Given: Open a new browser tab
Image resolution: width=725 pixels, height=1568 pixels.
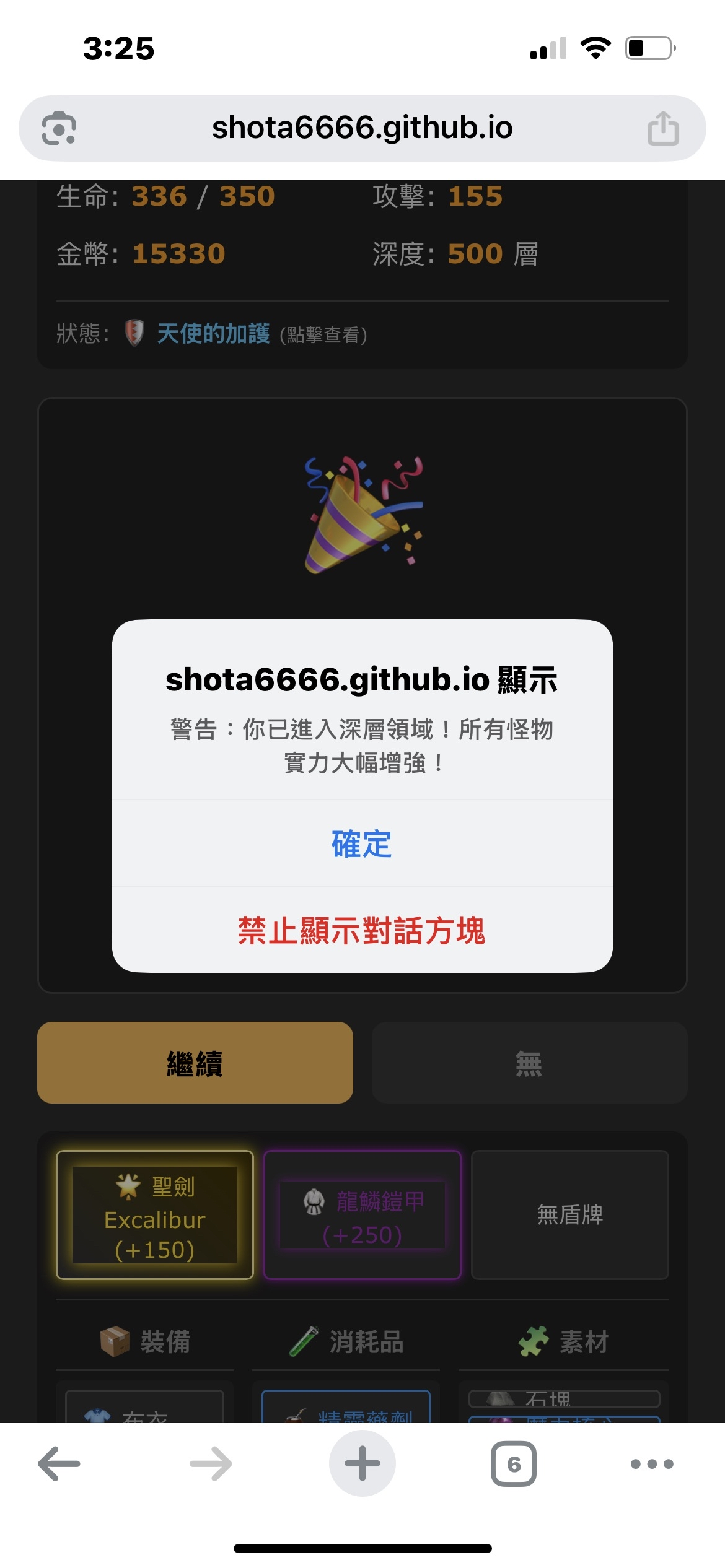Looking at the screenshot, I should tap(362, 1464).
